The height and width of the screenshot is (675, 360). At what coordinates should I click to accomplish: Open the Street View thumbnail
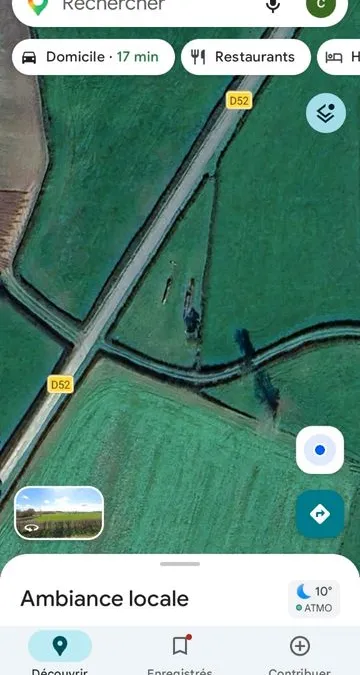pos(59,513)
